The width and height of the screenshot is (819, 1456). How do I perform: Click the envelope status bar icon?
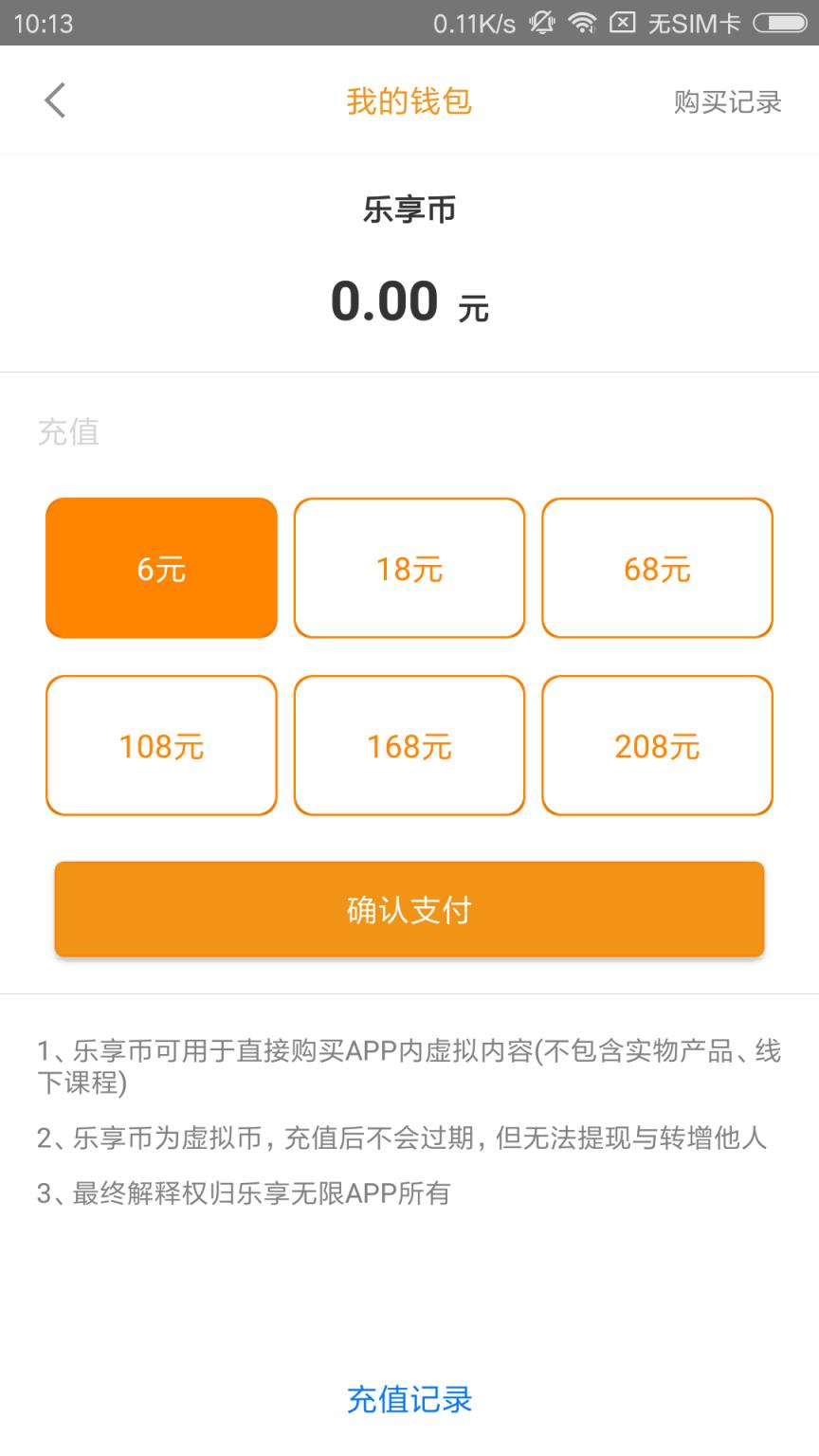click(624, 24)
